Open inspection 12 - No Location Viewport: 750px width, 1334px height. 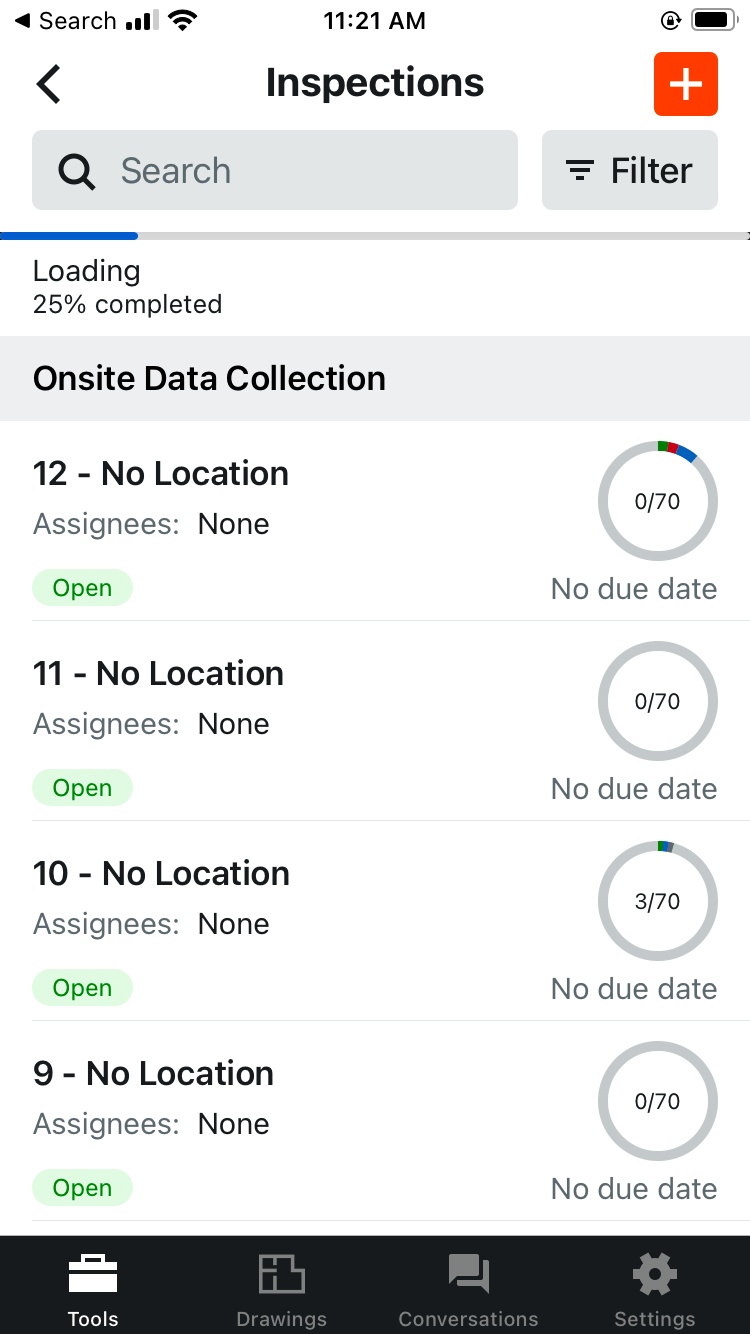click(x=375, y=521)
